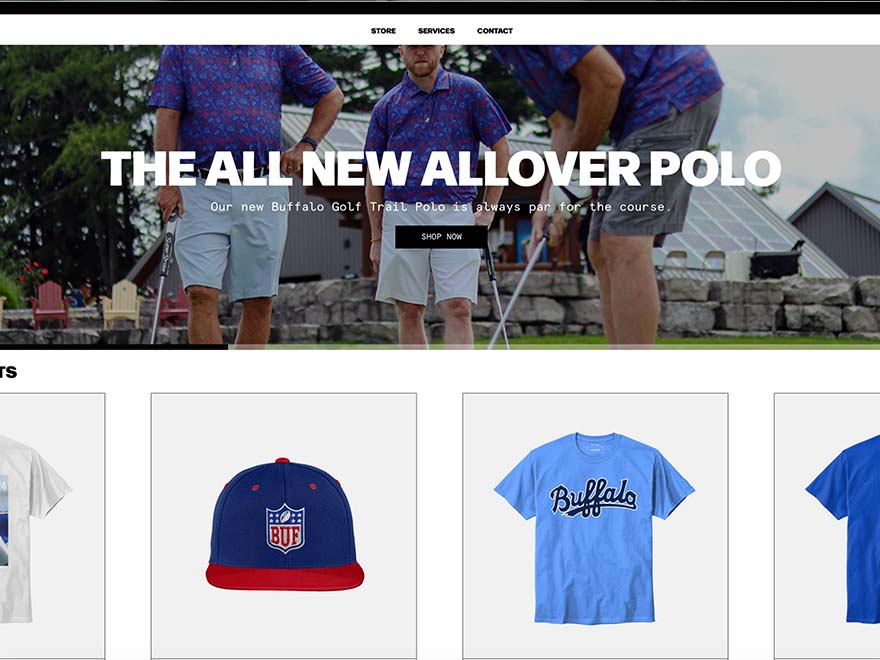Open the BUF shield cap product

tap(284, 525)
